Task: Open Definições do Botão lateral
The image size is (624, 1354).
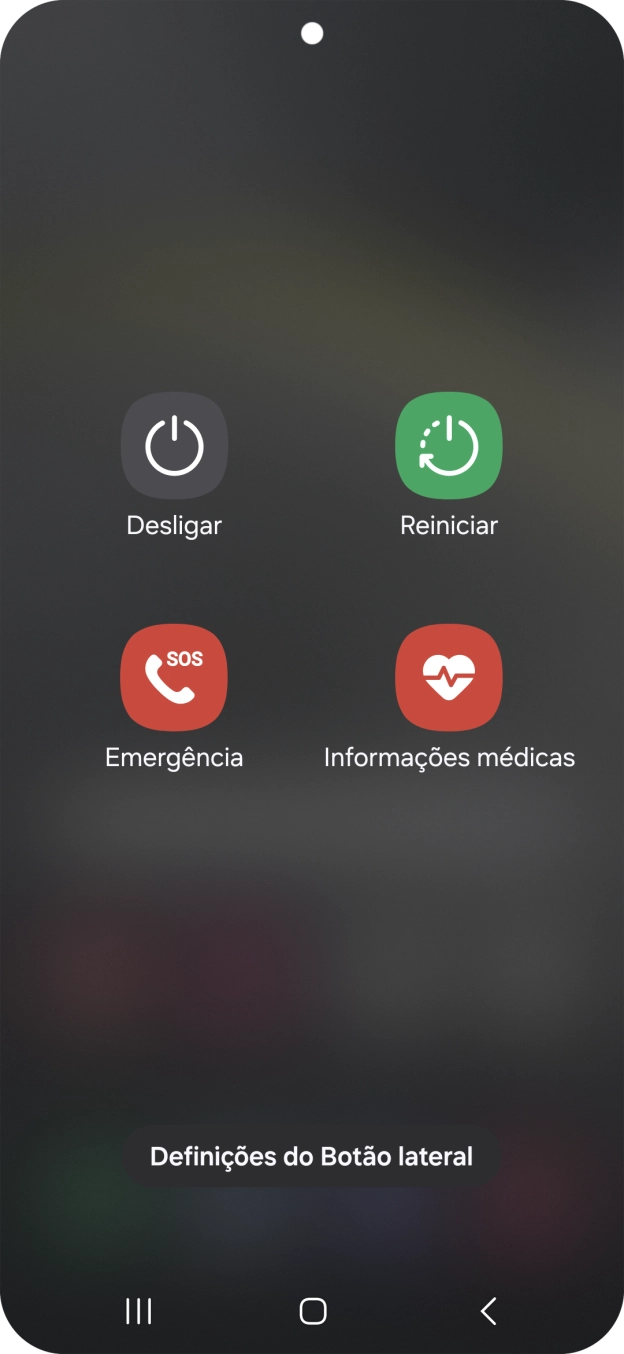Action: tap(311, 1157)
